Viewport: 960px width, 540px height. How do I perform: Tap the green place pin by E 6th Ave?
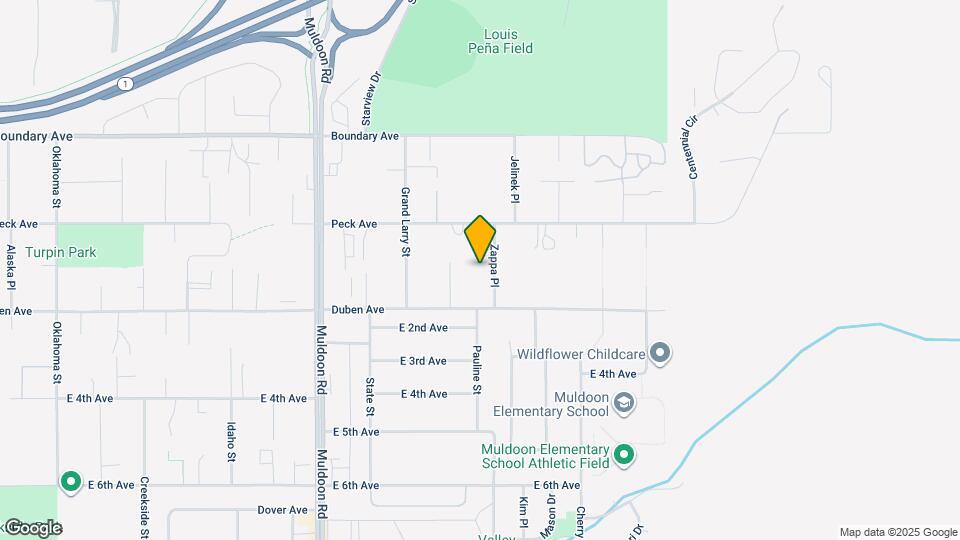coord(70,484)
